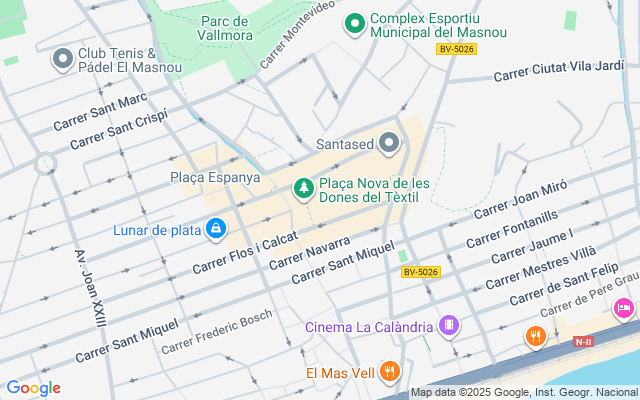Screen dimensions: 640x400
Task: Select the Lunar de plata shop pin
Action: pyautogui.click(x=216, y=230)
